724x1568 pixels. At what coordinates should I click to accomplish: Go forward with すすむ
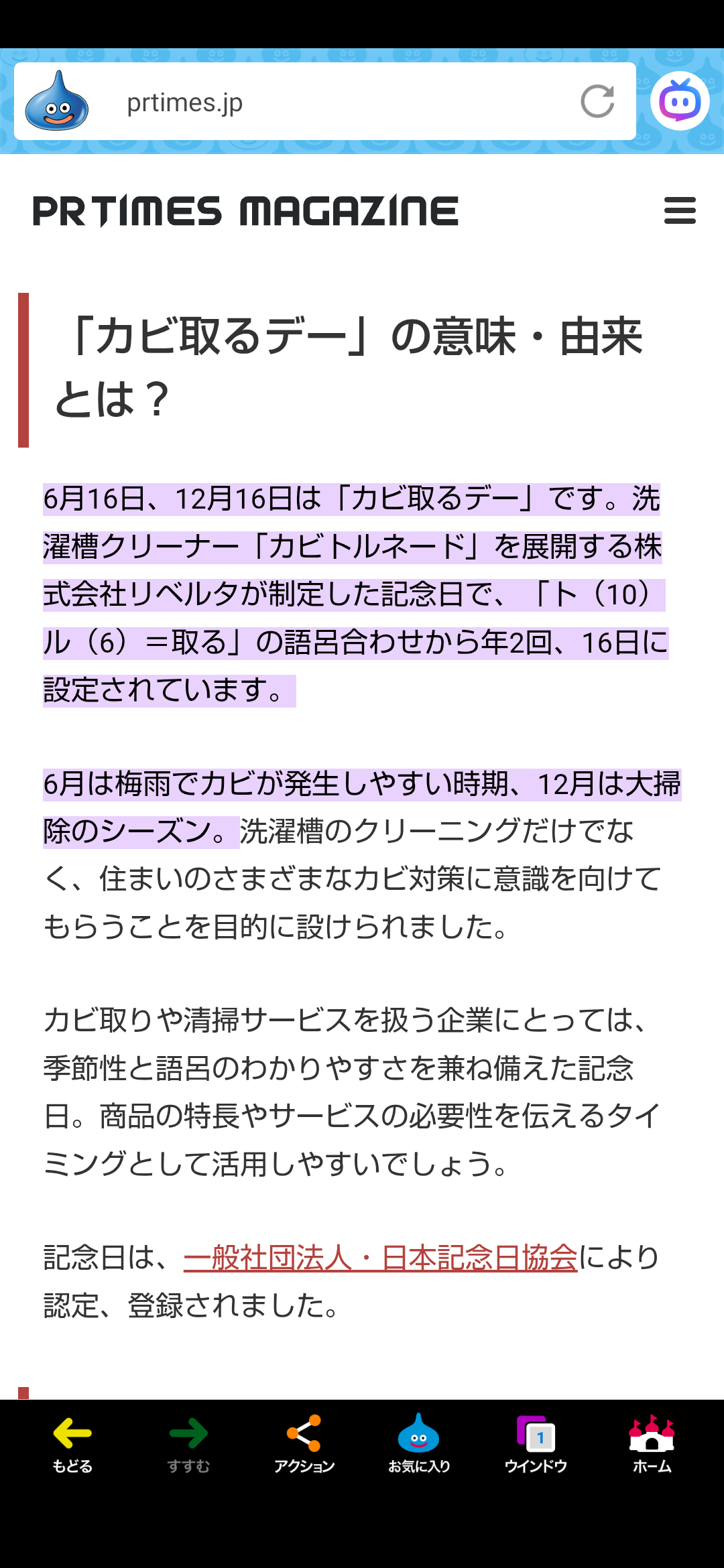(x=188, y=1443)
